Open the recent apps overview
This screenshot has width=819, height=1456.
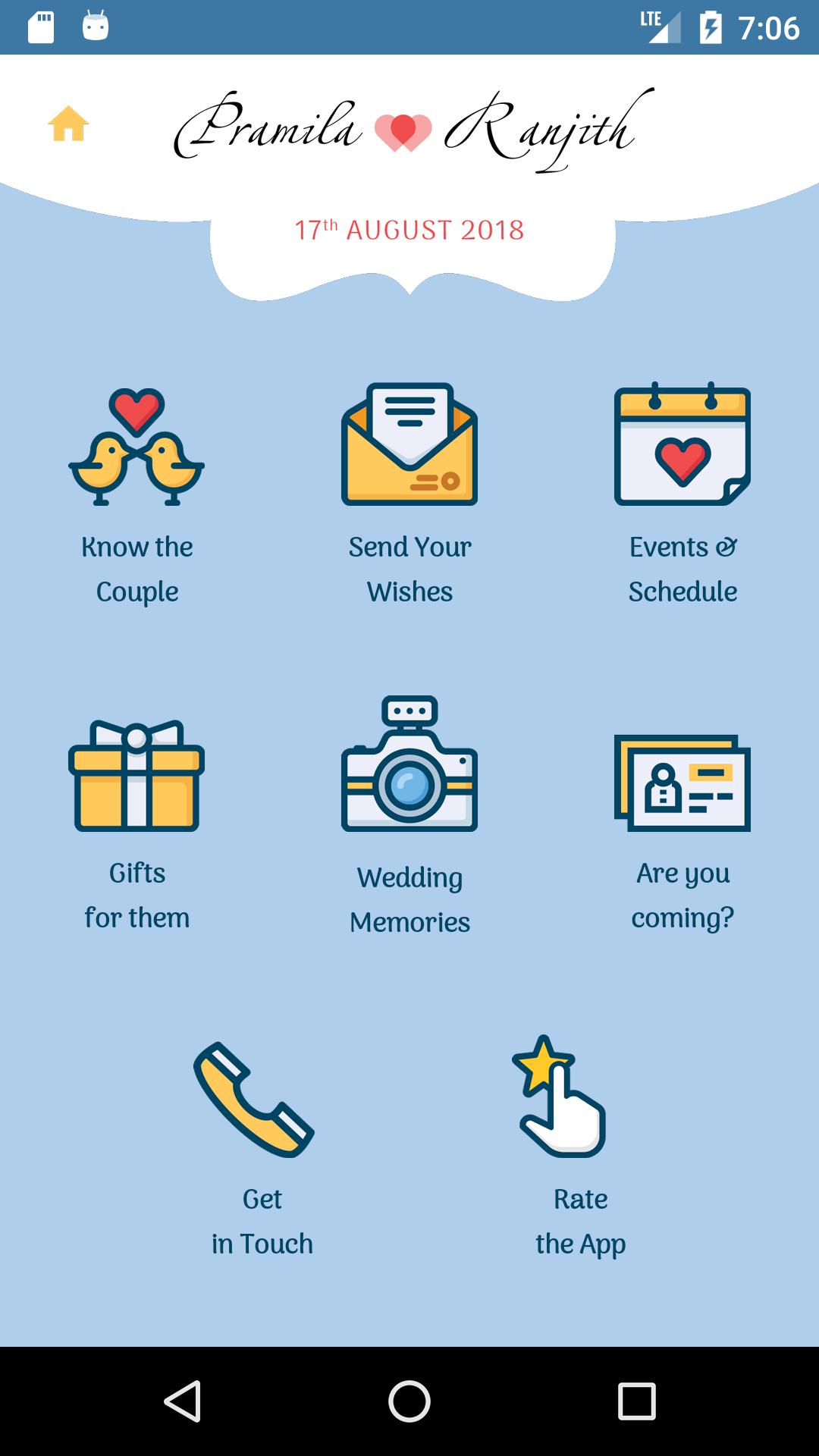(x=637, y=1401)
